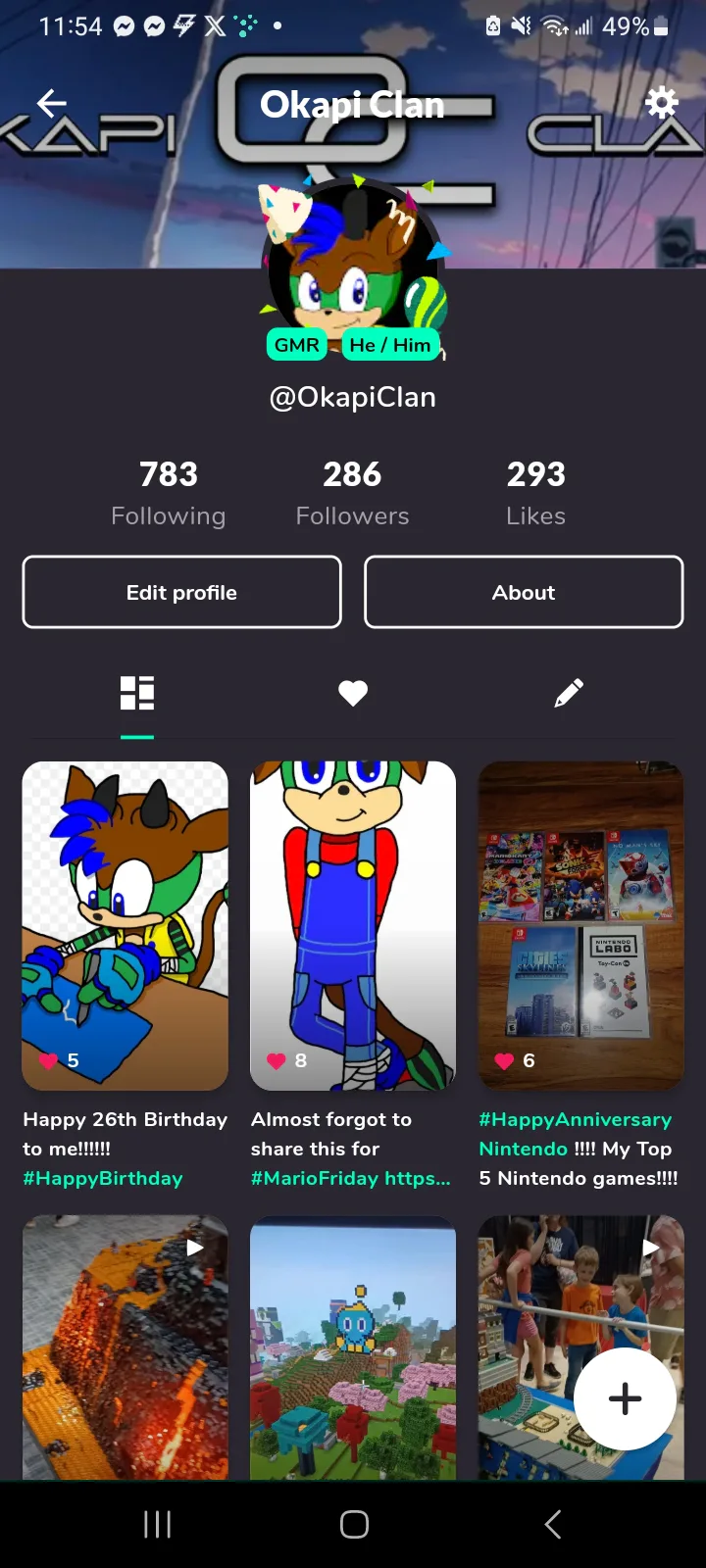Image resolution: width=706 pixels, height=1568 pixels.
Task: Open the Minecraft blue character landscape post
Action: coord(353,1347)
